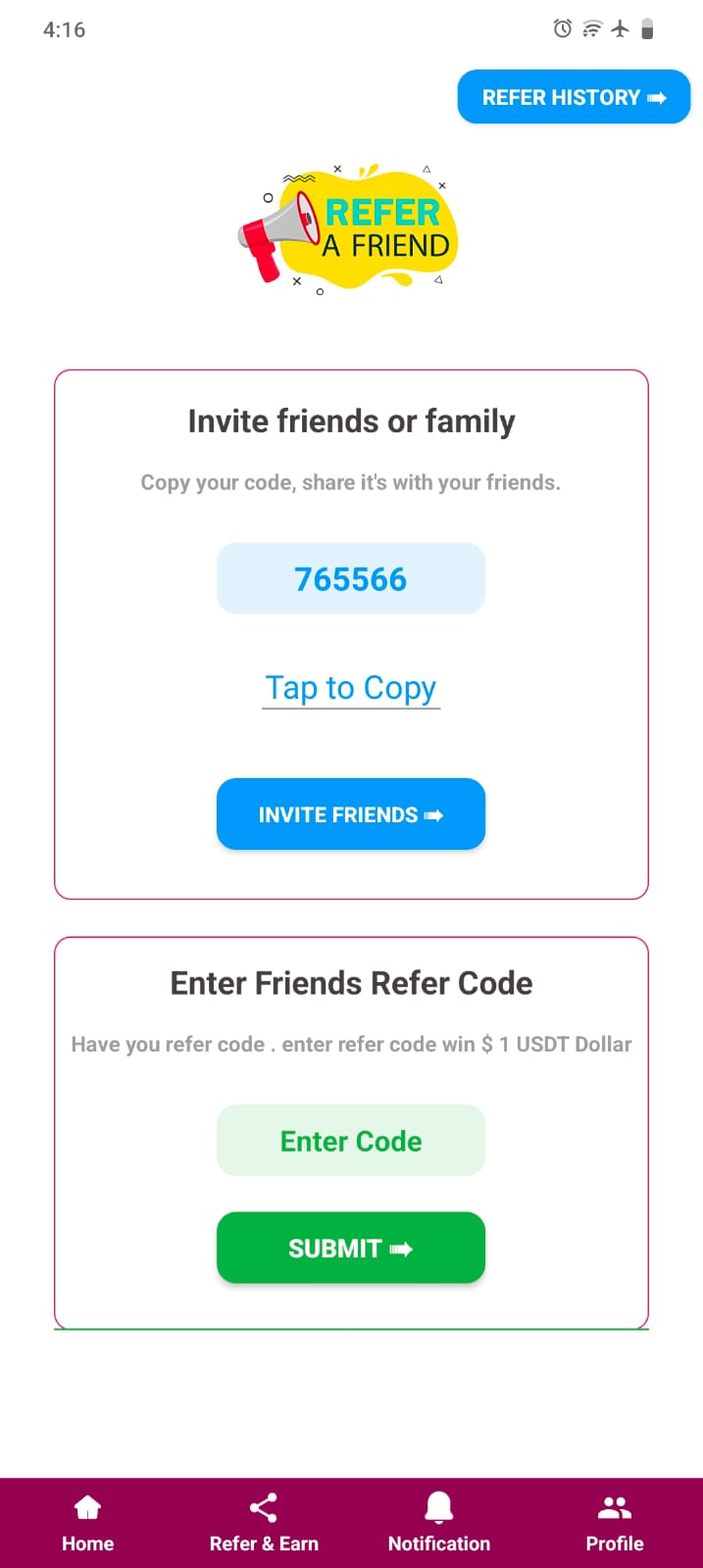The image size is (703, 1568).
Task: Submit the friend's refer code
Action: tap(351, 1248)
